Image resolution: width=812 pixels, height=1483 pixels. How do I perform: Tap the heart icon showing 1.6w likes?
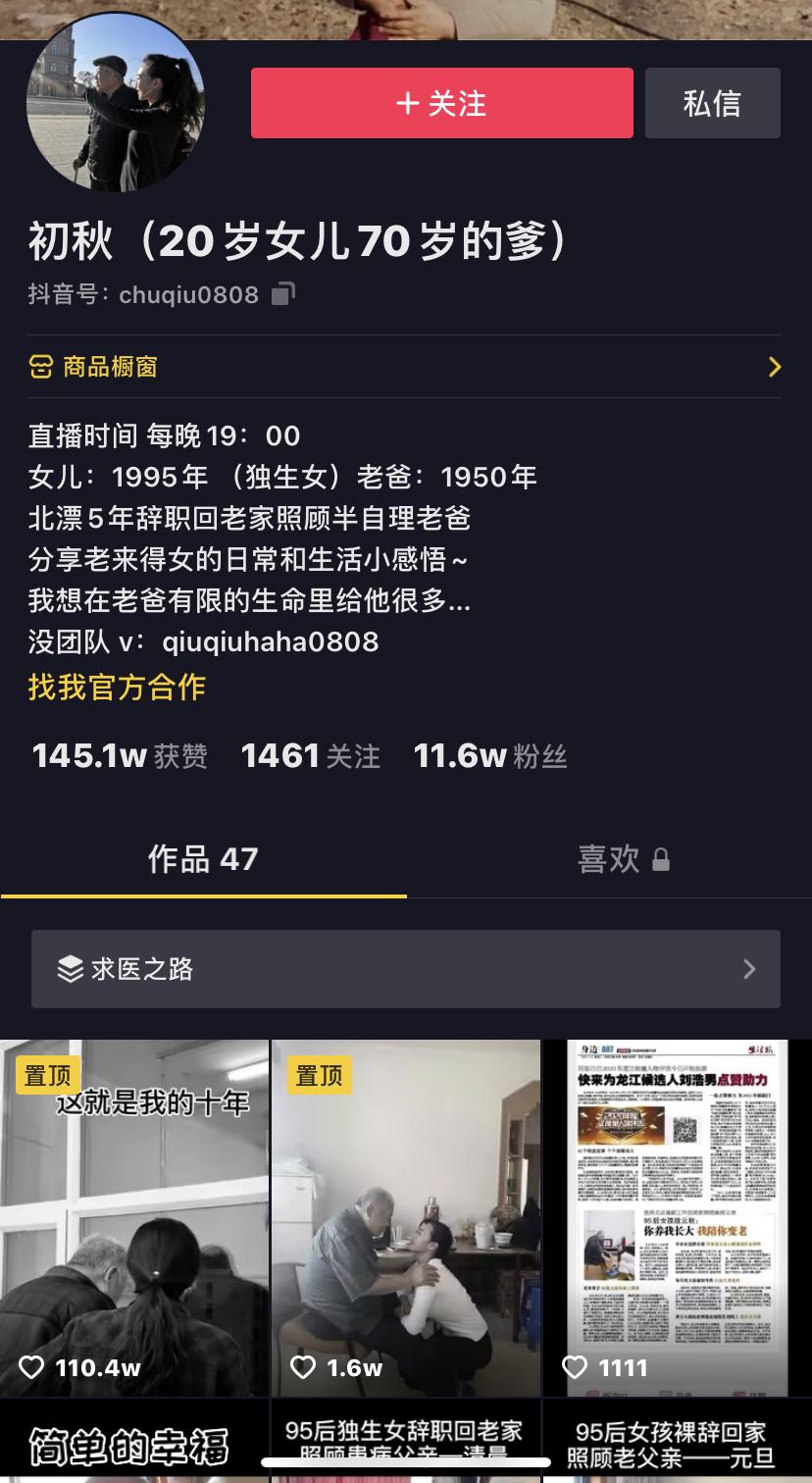pyautogui.click(x=304, y=1365)
